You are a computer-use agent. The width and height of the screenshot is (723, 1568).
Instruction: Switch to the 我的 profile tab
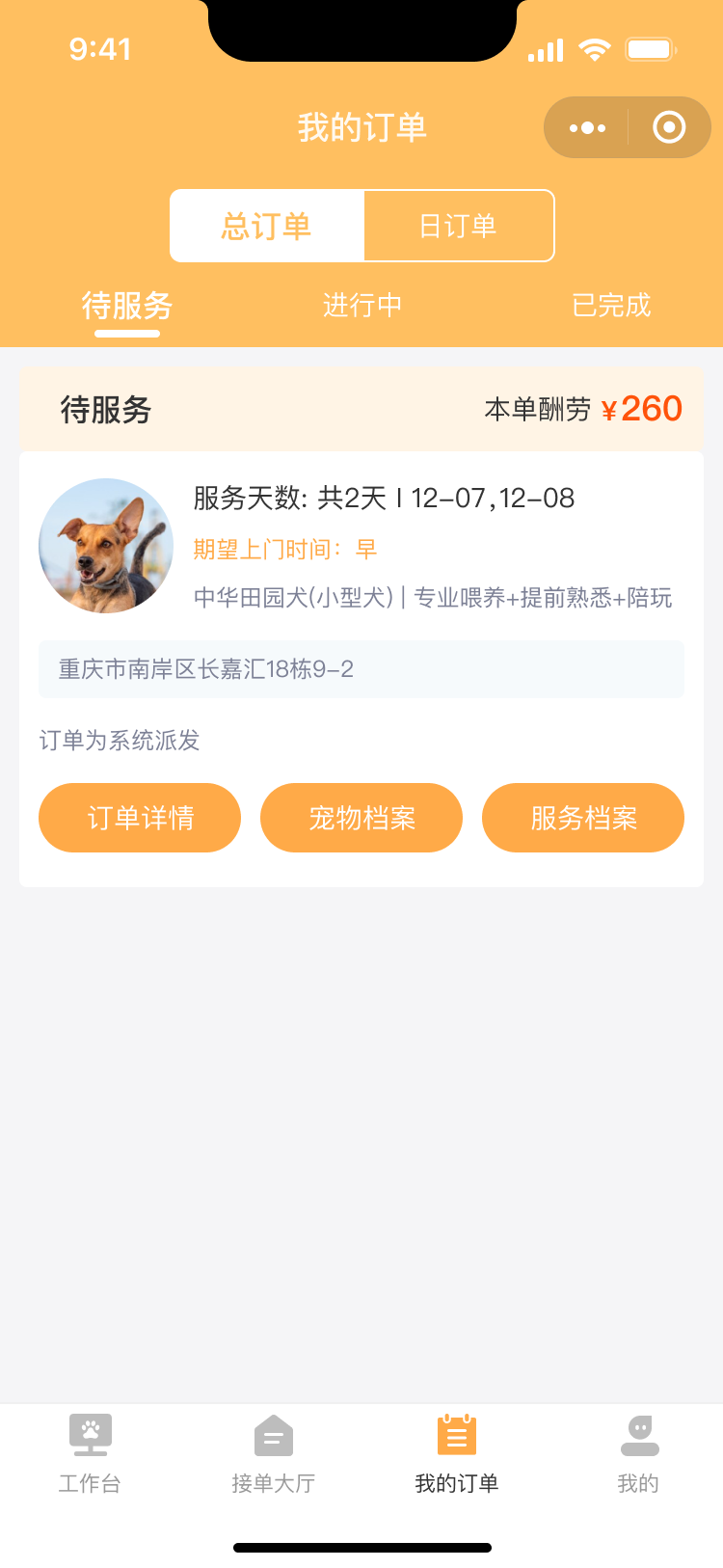[638, 1454]
